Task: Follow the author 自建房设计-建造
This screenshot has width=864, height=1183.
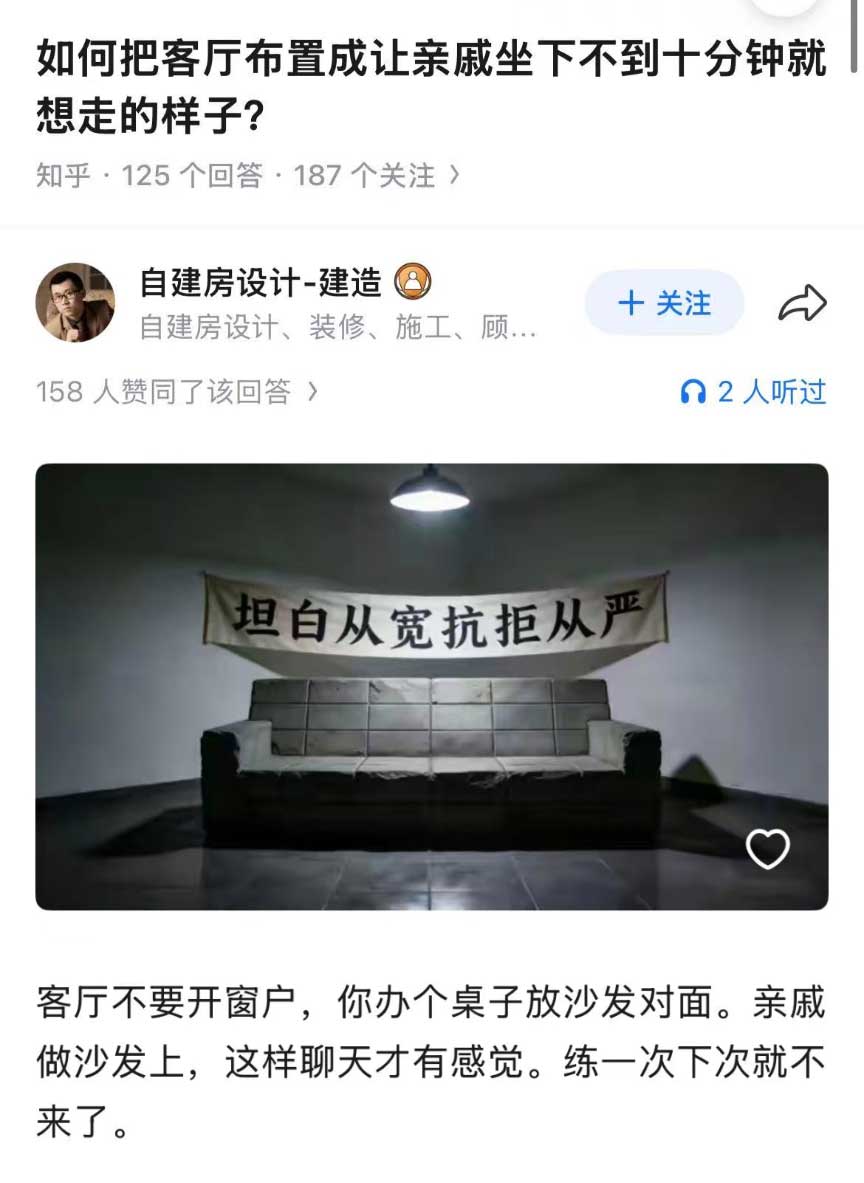Action: coord(664,303)
